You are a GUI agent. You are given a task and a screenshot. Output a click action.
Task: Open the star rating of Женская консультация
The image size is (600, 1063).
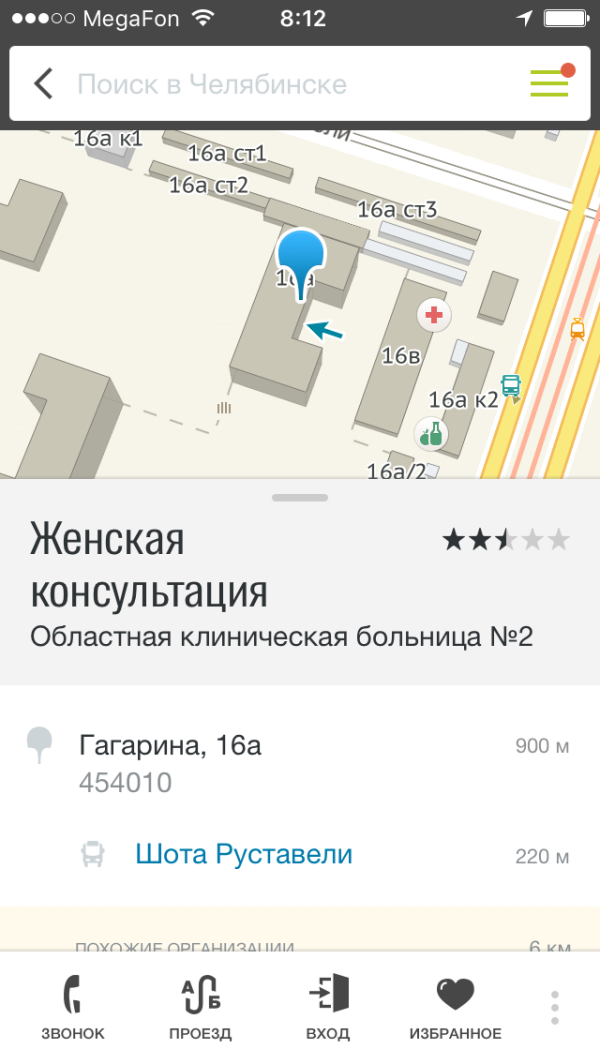point(506,540)
